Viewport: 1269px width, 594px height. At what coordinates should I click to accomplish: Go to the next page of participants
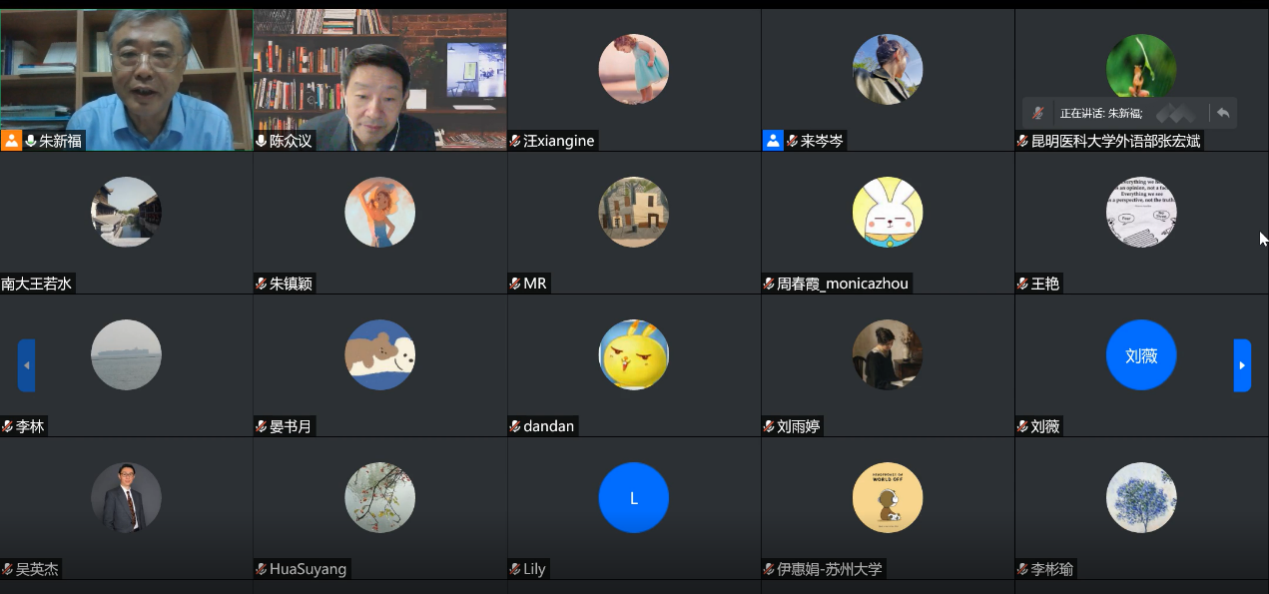pyautogui.click(x=1242, y=365)
